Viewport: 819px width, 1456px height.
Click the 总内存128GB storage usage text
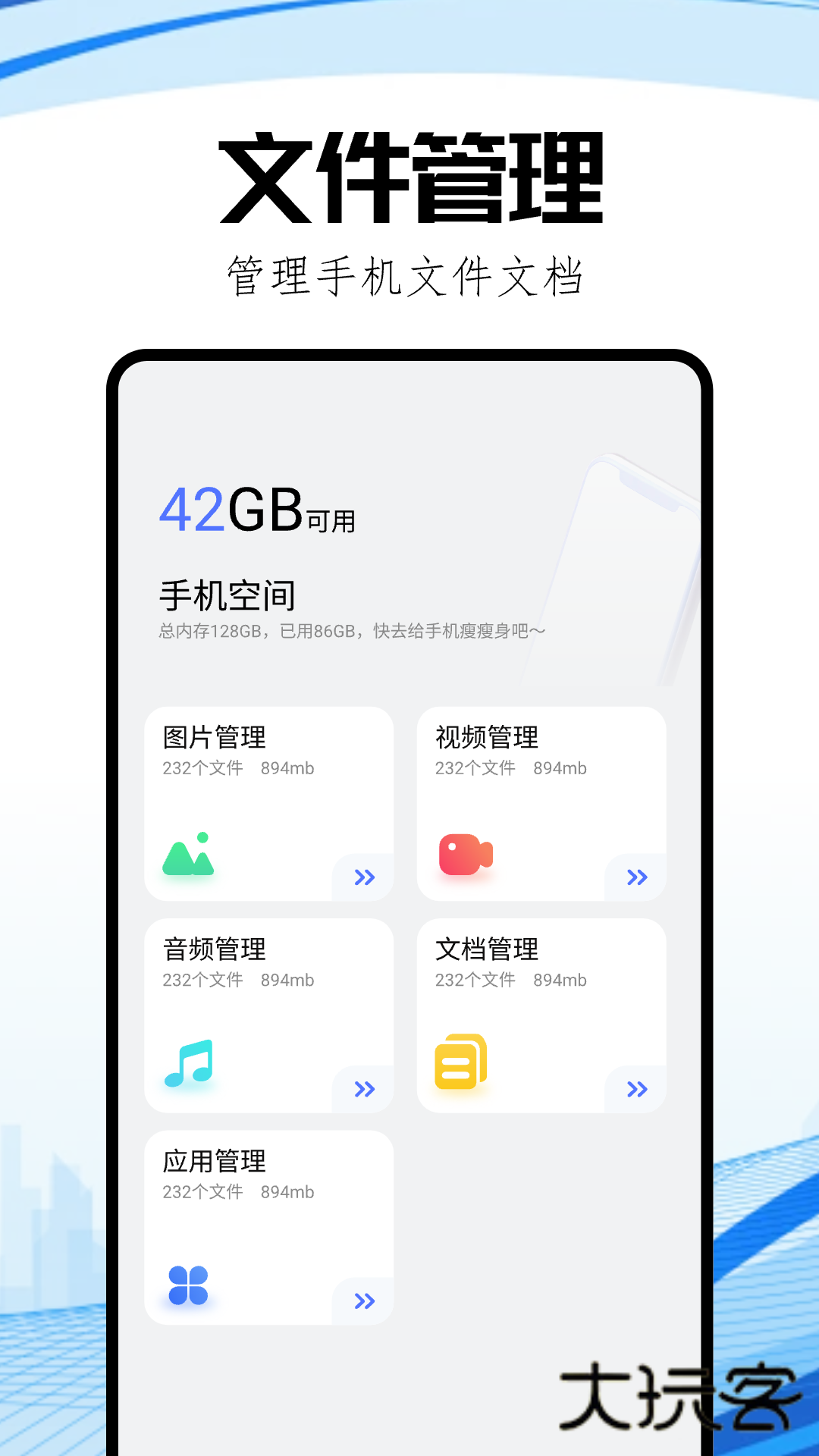click(x=353, y=631)
